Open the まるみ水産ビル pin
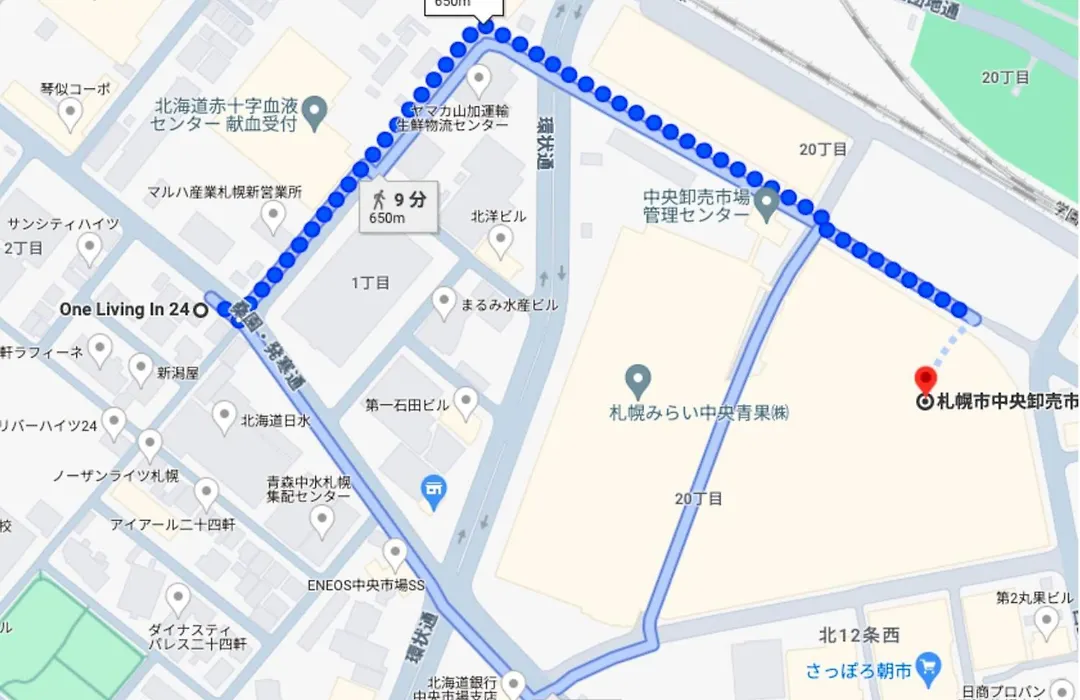The image size is (1080, 700). click(x=444, y=300)
